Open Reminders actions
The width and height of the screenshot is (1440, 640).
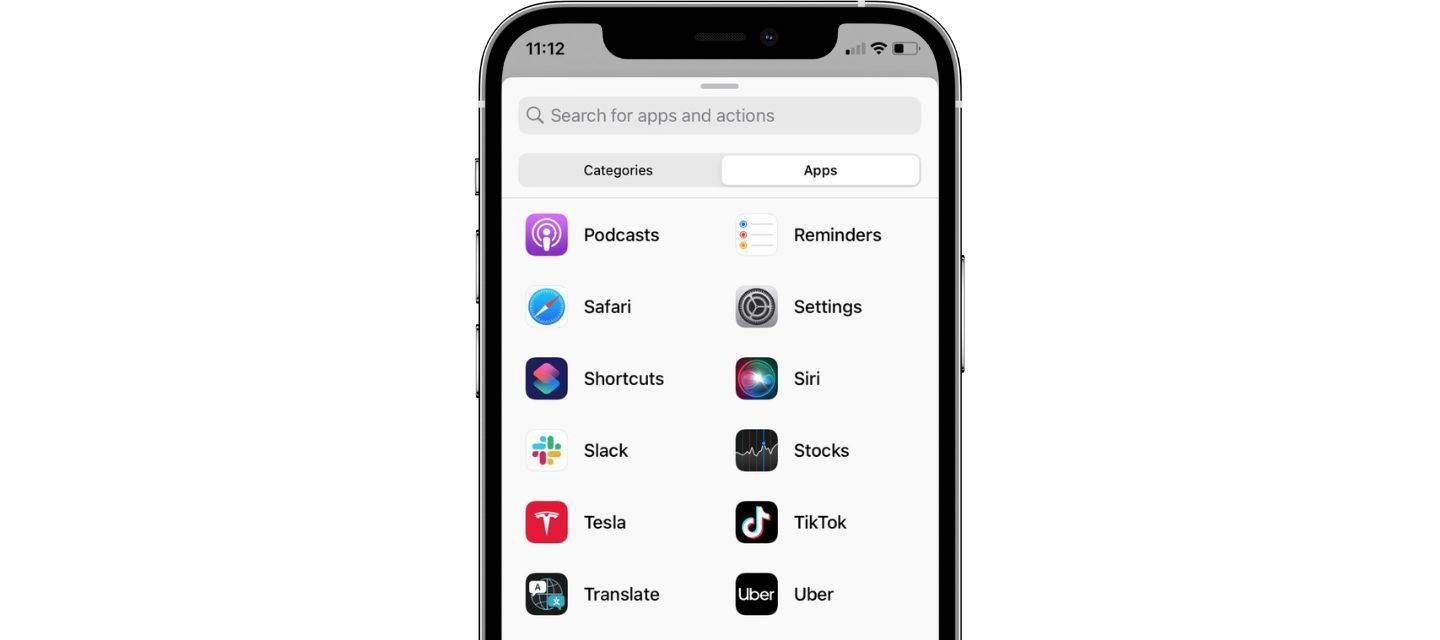point(808,235)
